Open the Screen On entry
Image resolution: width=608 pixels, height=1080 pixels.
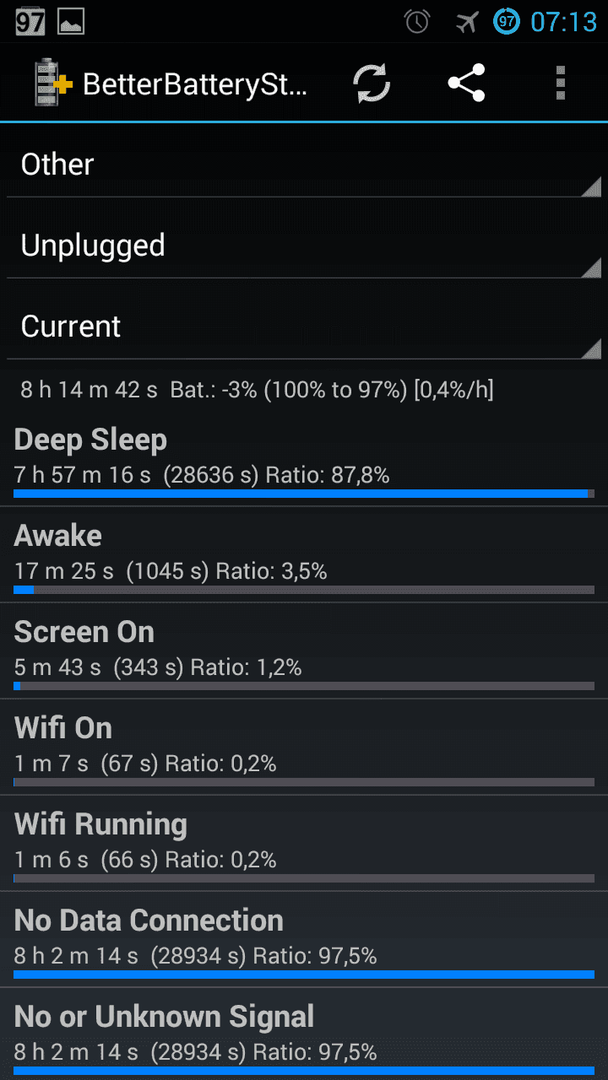coord(304,651)
